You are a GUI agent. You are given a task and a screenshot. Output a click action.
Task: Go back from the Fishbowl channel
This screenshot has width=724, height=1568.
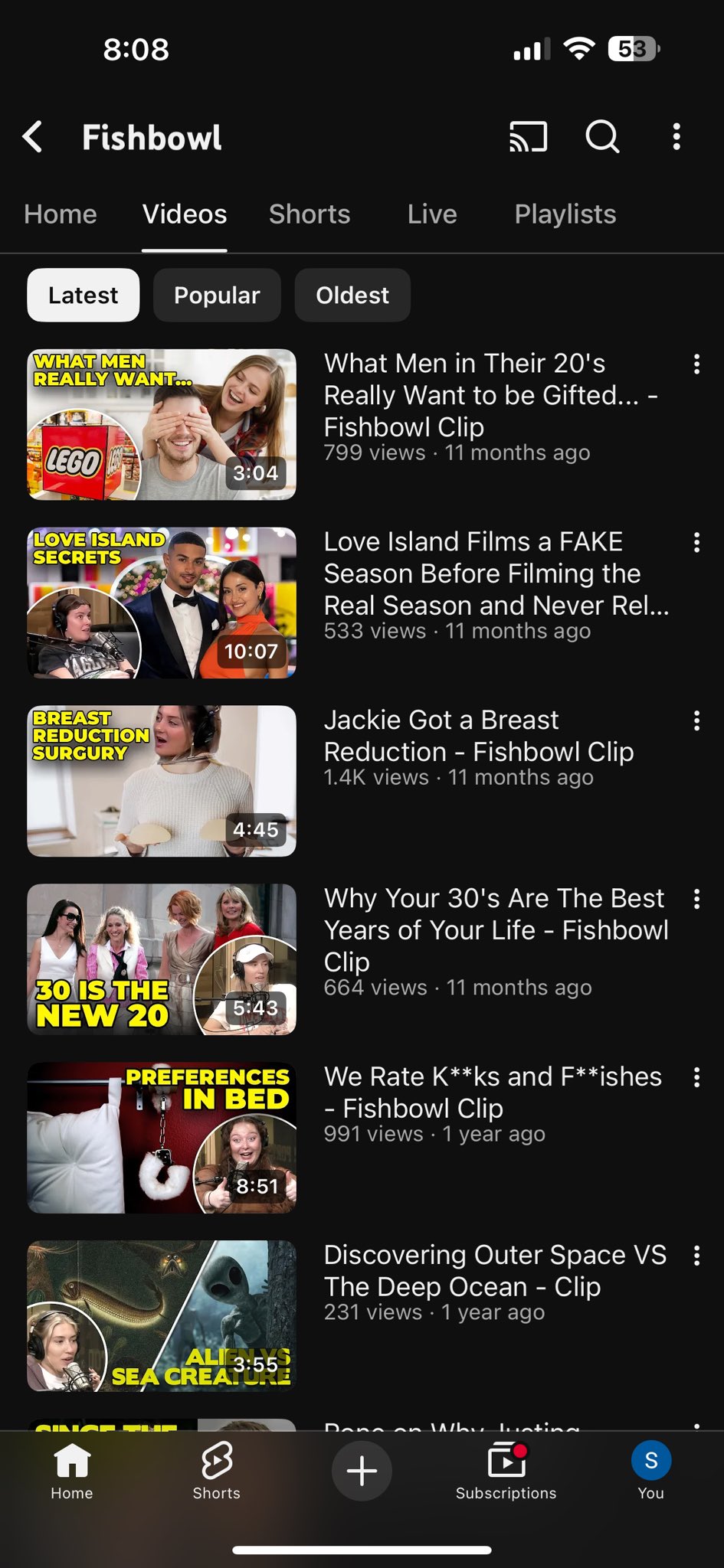click(33, 138)
